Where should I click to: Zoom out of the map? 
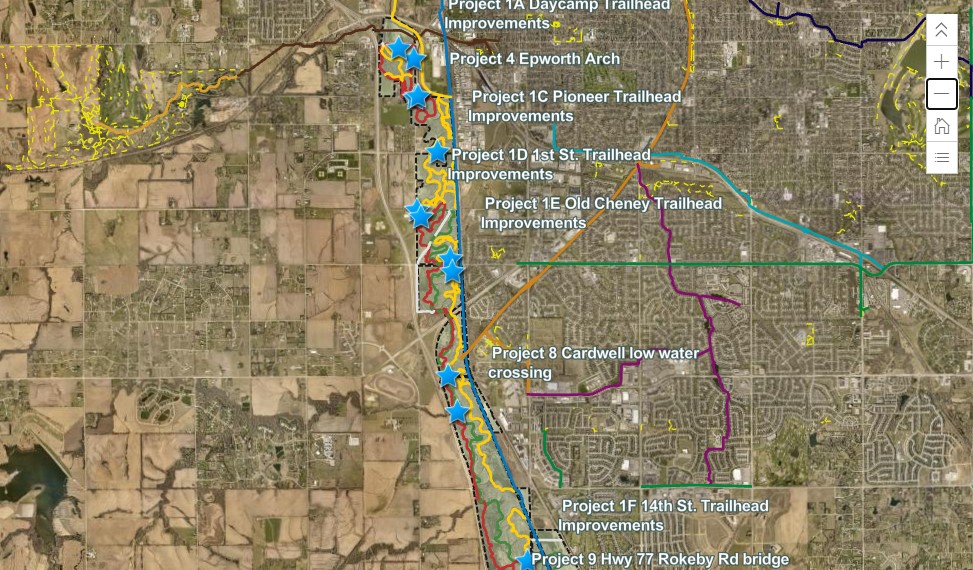point(941,95)
